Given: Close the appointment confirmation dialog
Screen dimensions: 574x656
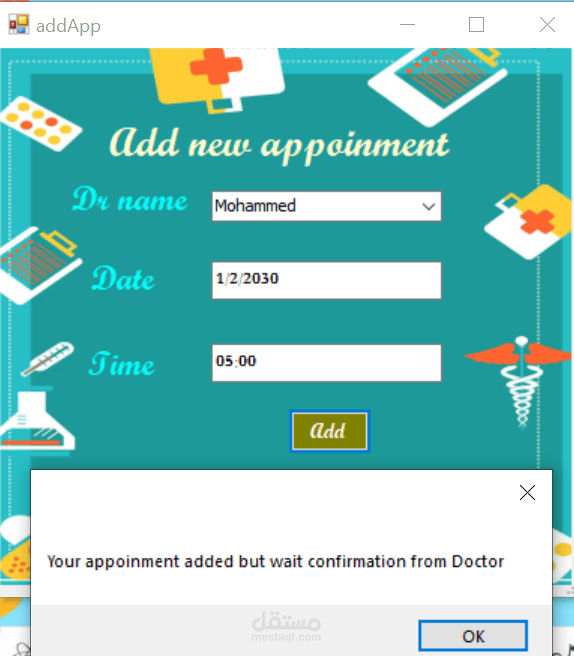Looking at the screenshot, I should tap(527, 493).
